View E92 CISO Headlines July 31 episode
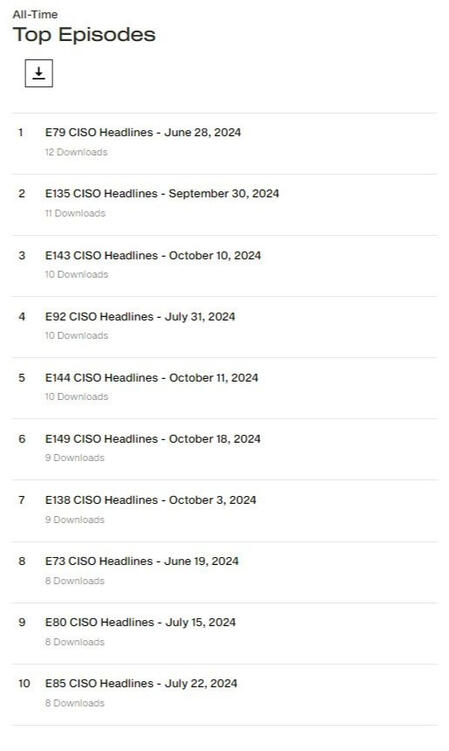Viewport: 449px width, 751px height. (140, 317)
